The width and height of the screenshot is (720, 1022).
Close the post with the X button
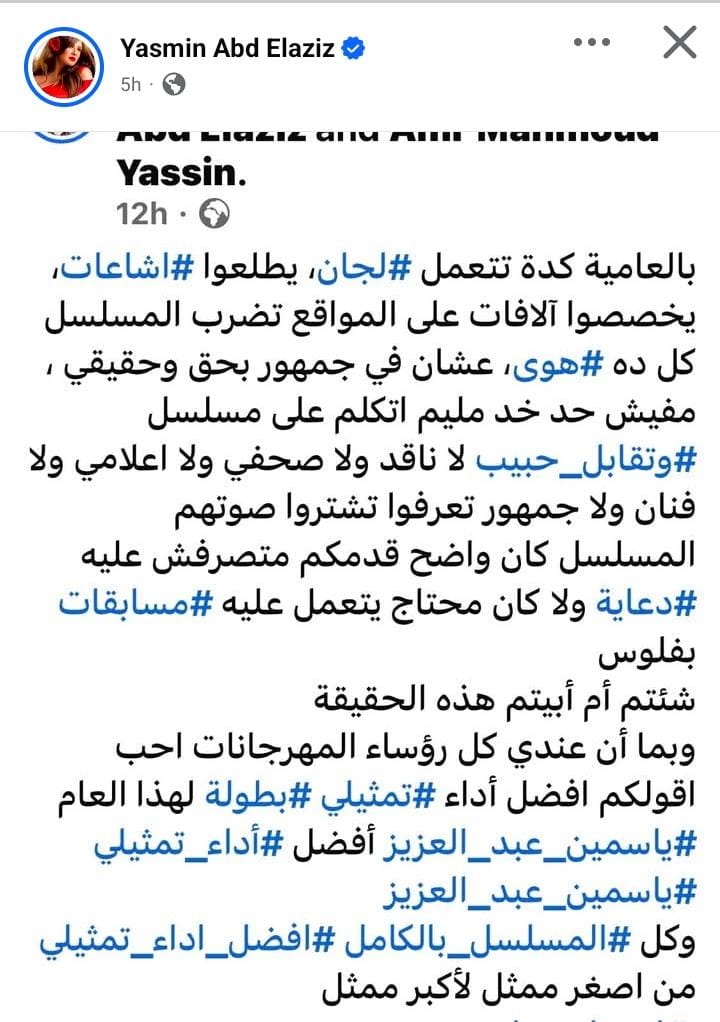pos(679,44)
